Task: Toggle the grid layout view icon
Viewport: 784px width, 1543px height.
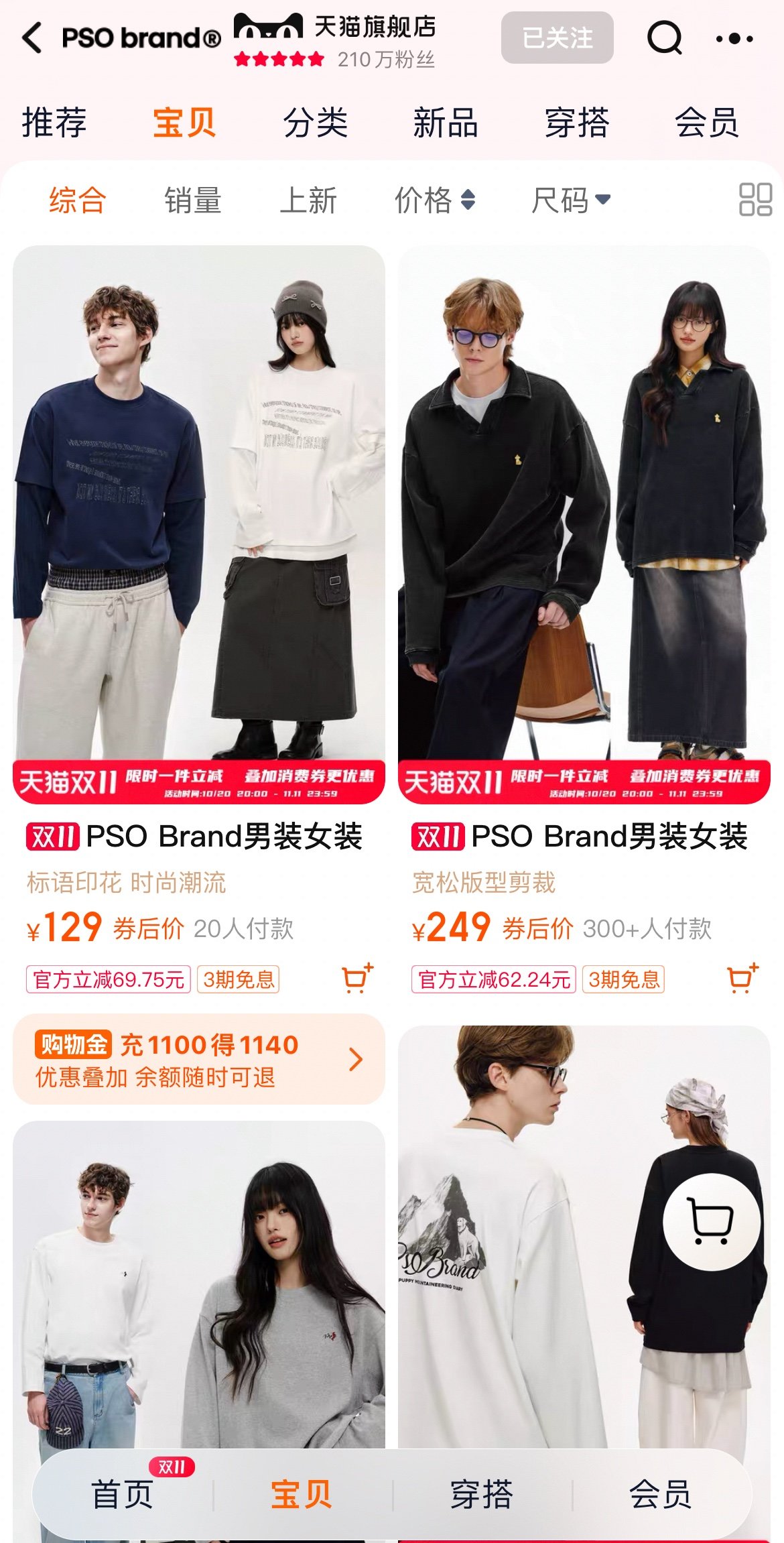Action: (x=755, y=200)
